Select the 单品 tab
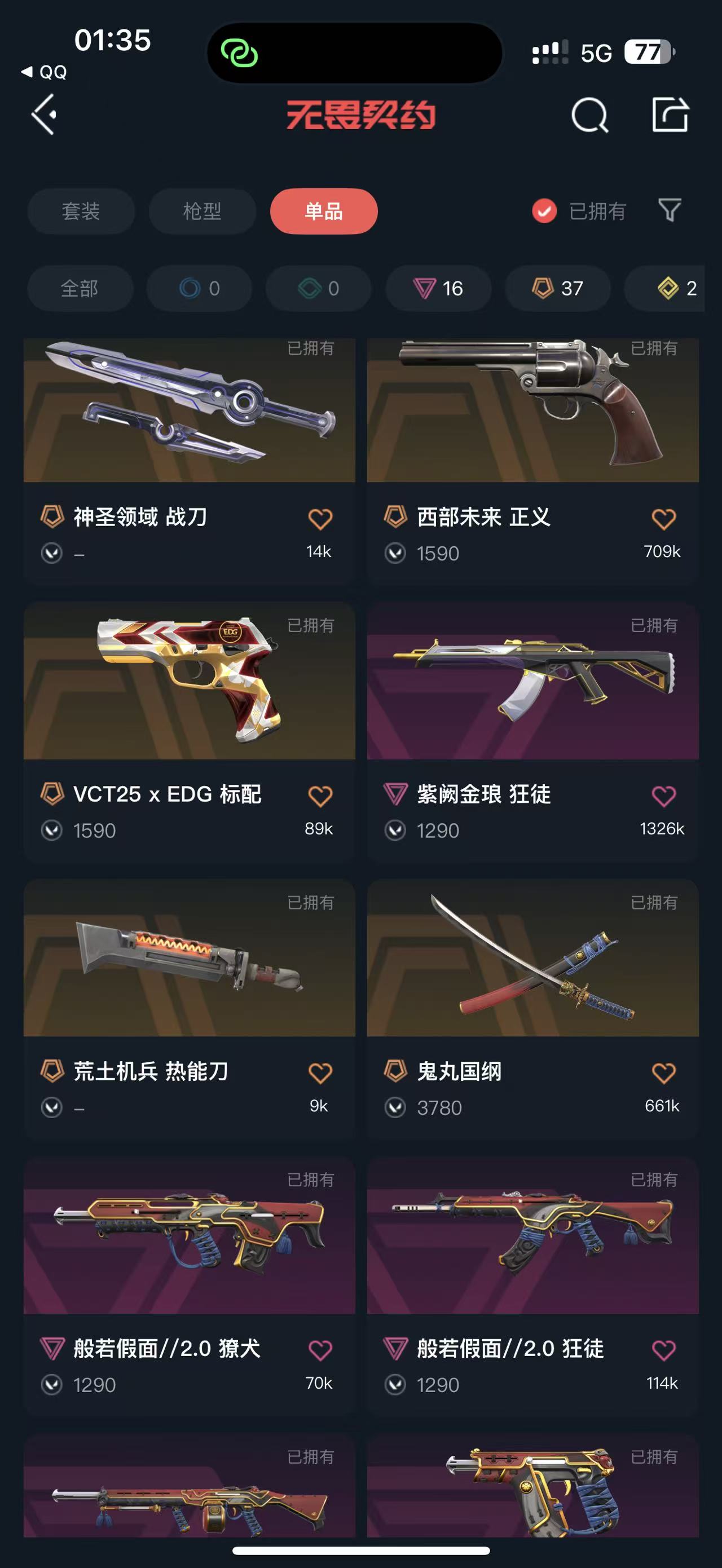The image size is (722, 1568). click(x=324, y=211)
